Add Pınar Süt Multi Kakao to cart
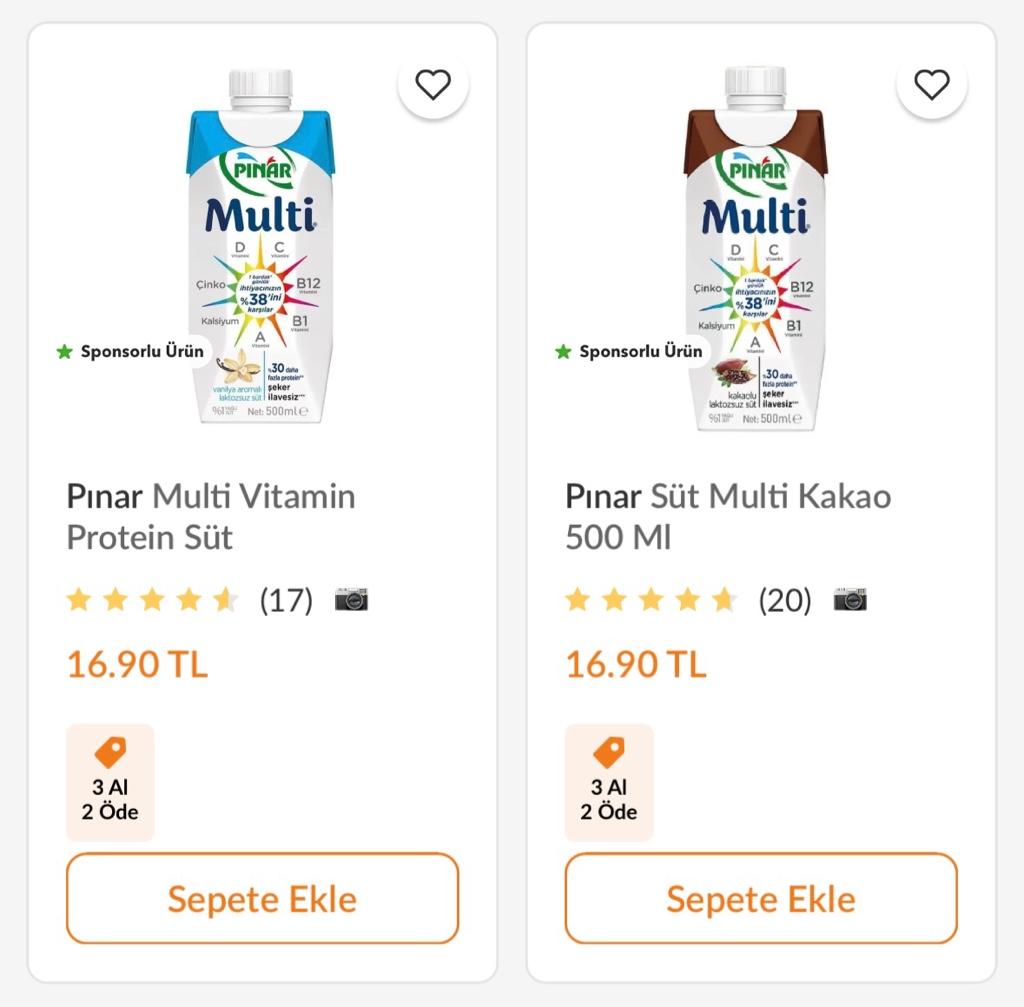The image size is (1024, 1007). (760, 898)
